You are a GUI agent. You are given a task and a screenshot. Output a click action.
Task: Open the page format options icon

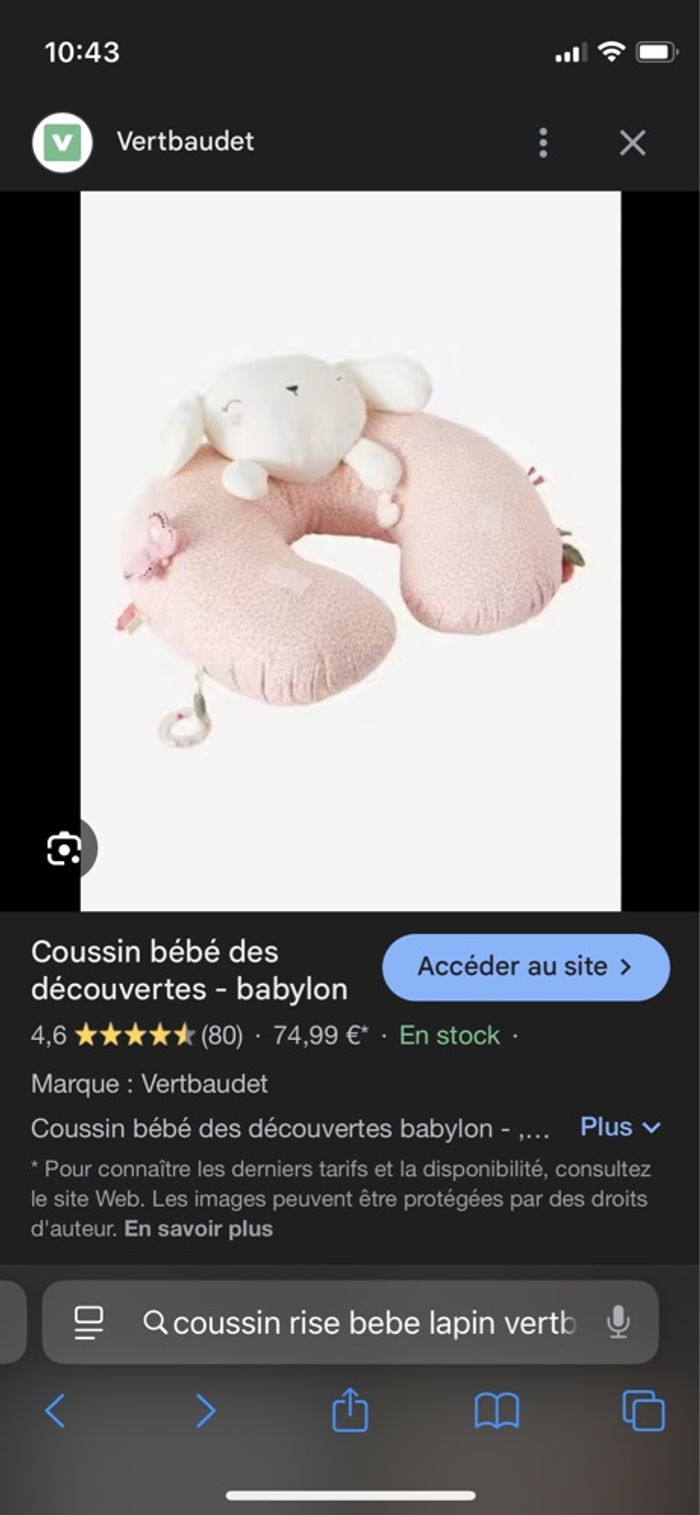(x=89, y=1323)
